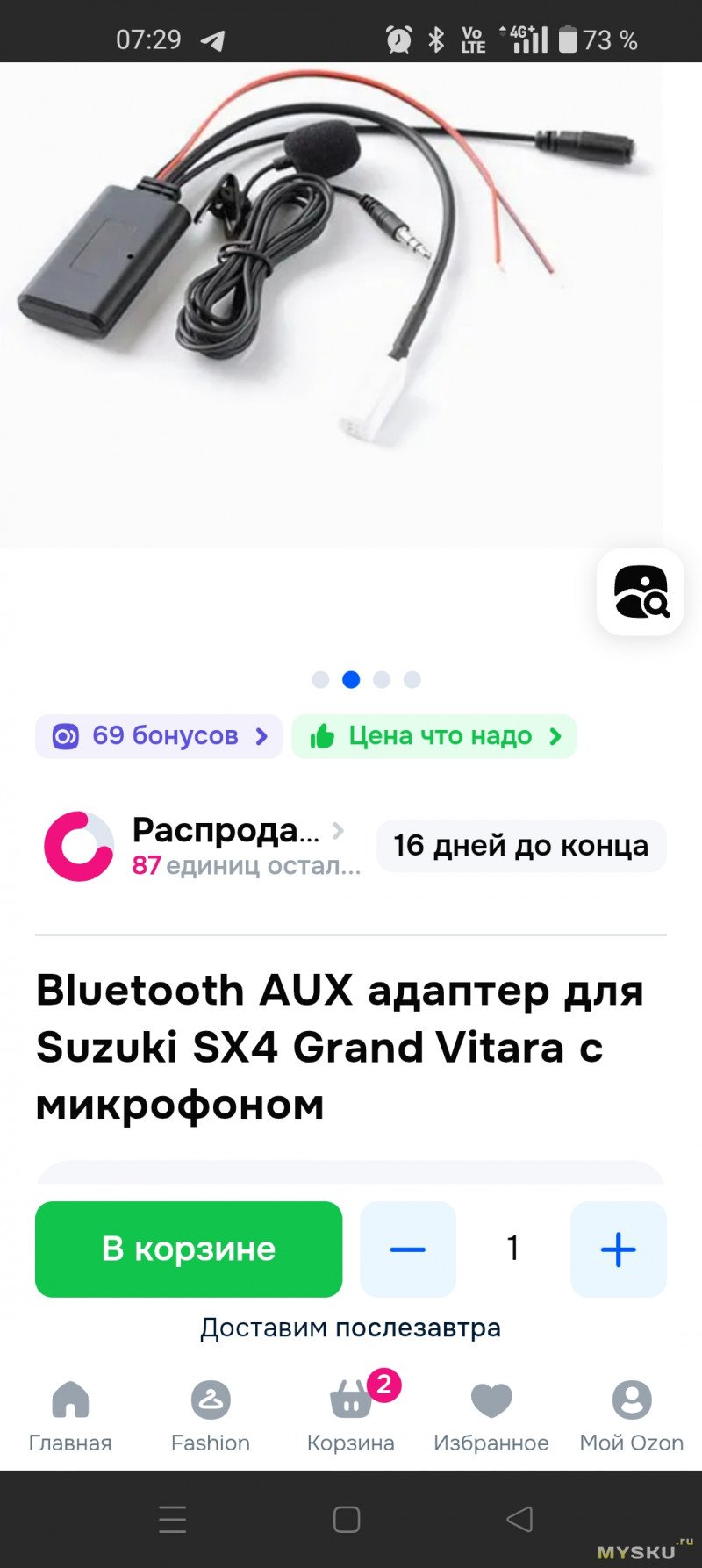Open the Цена что надо chip

[x=434, y=736]
